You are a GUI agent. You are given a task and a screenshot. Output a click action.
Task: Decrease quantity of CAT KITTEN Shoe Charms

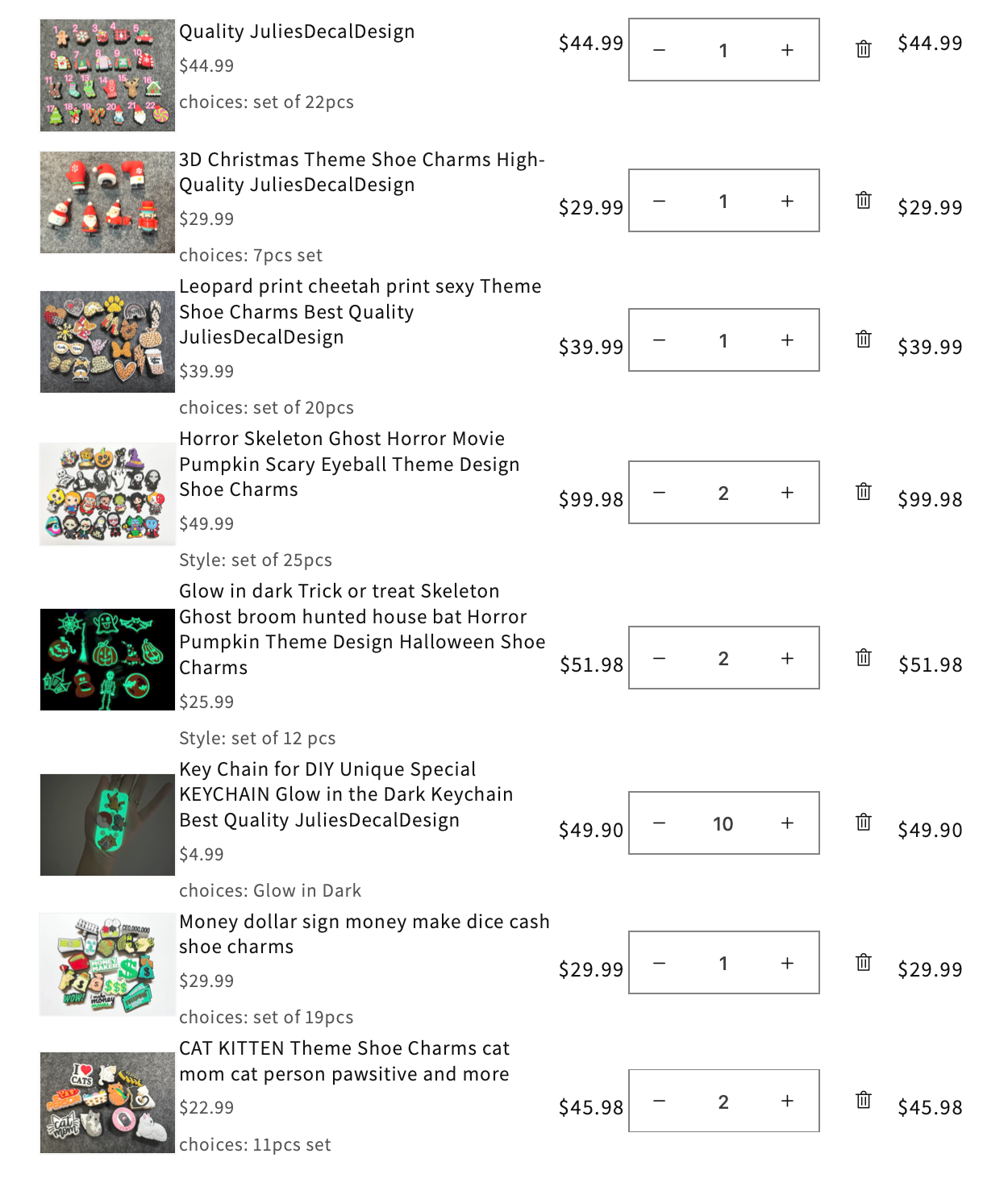[659, 1102]
